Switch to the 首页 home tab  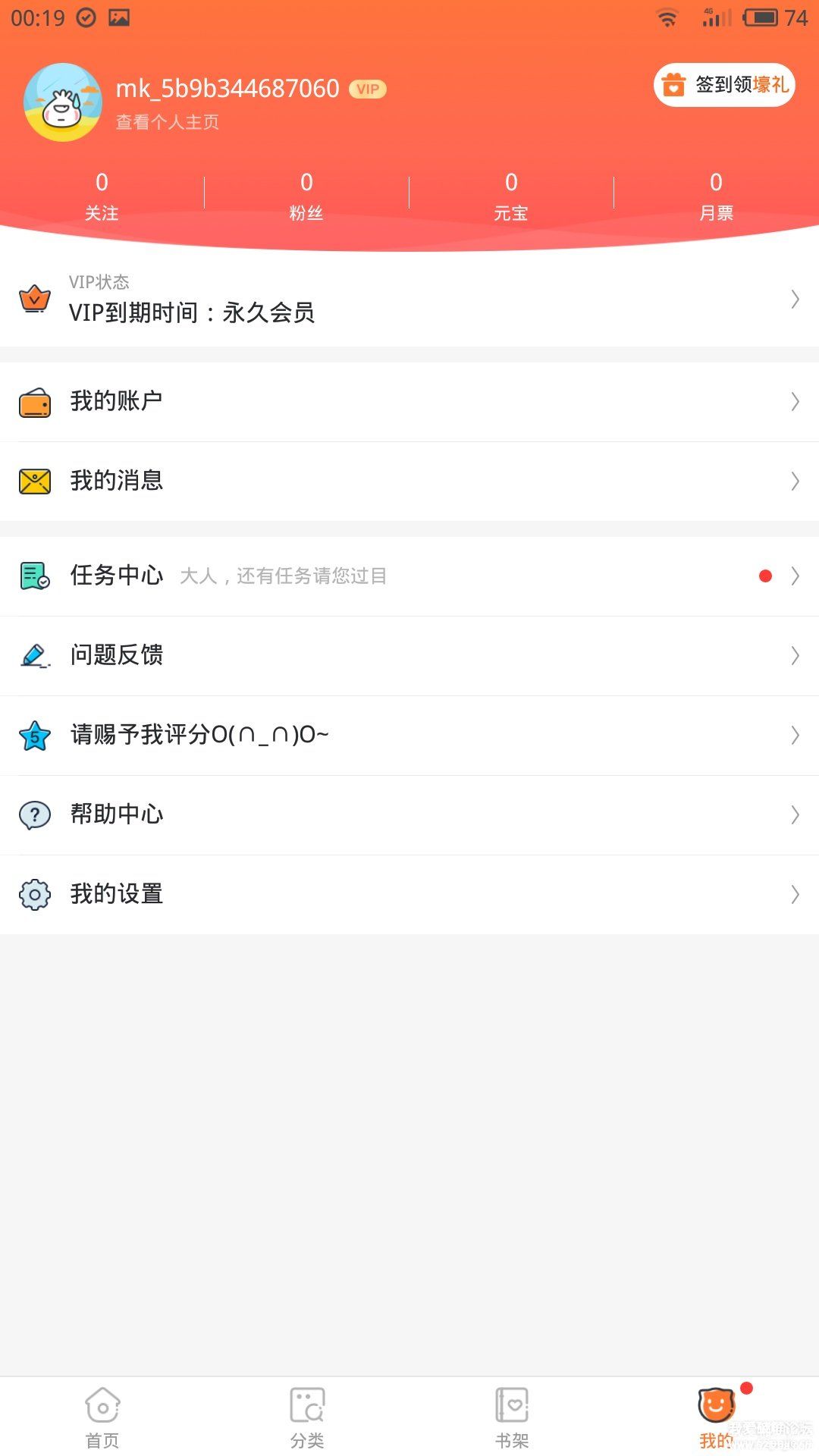click(x=102, y=1417)
